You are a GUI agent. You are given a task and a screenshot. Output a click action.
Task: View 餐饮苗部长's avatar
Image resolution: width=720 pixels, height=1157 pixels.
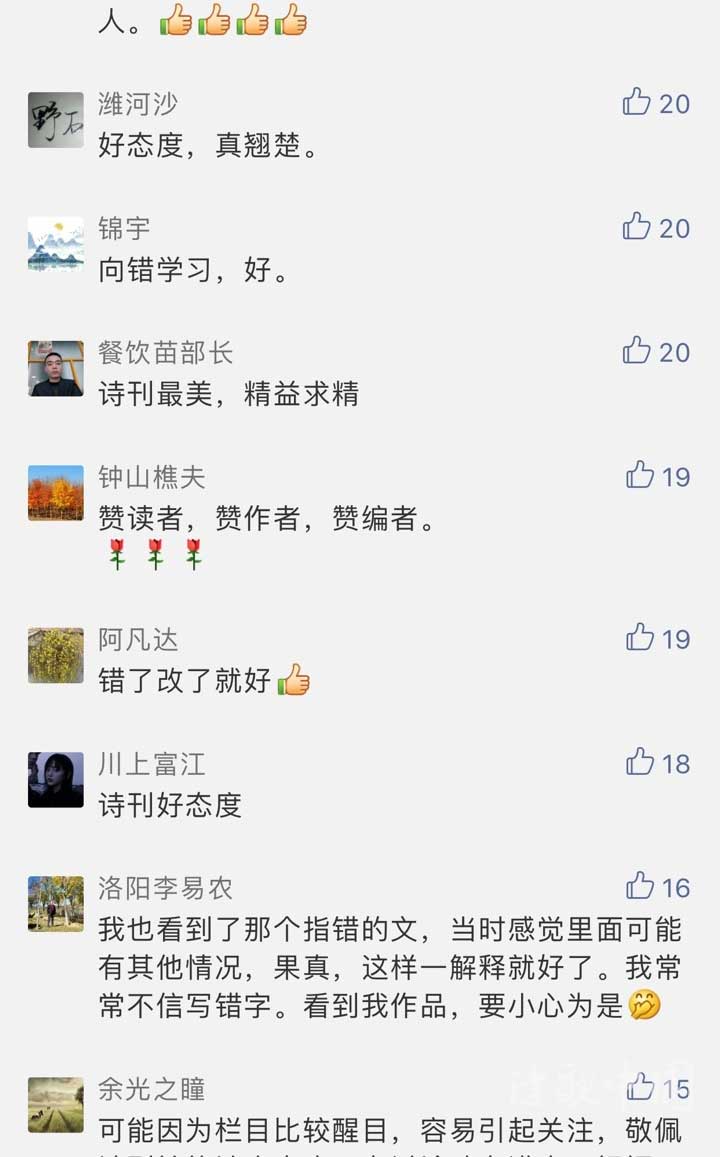point(56,368)
